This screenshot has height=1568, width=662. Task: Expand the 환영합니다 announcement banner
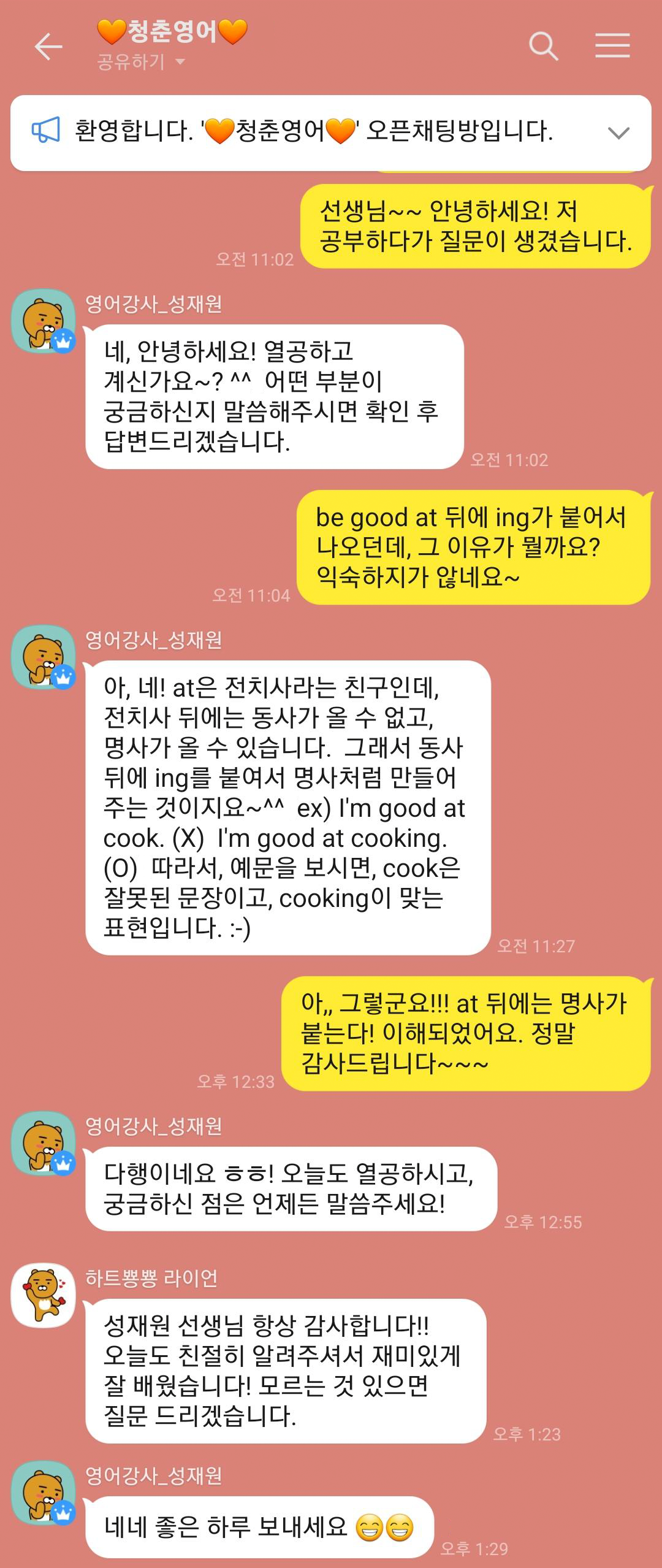[x=618, y=132]
